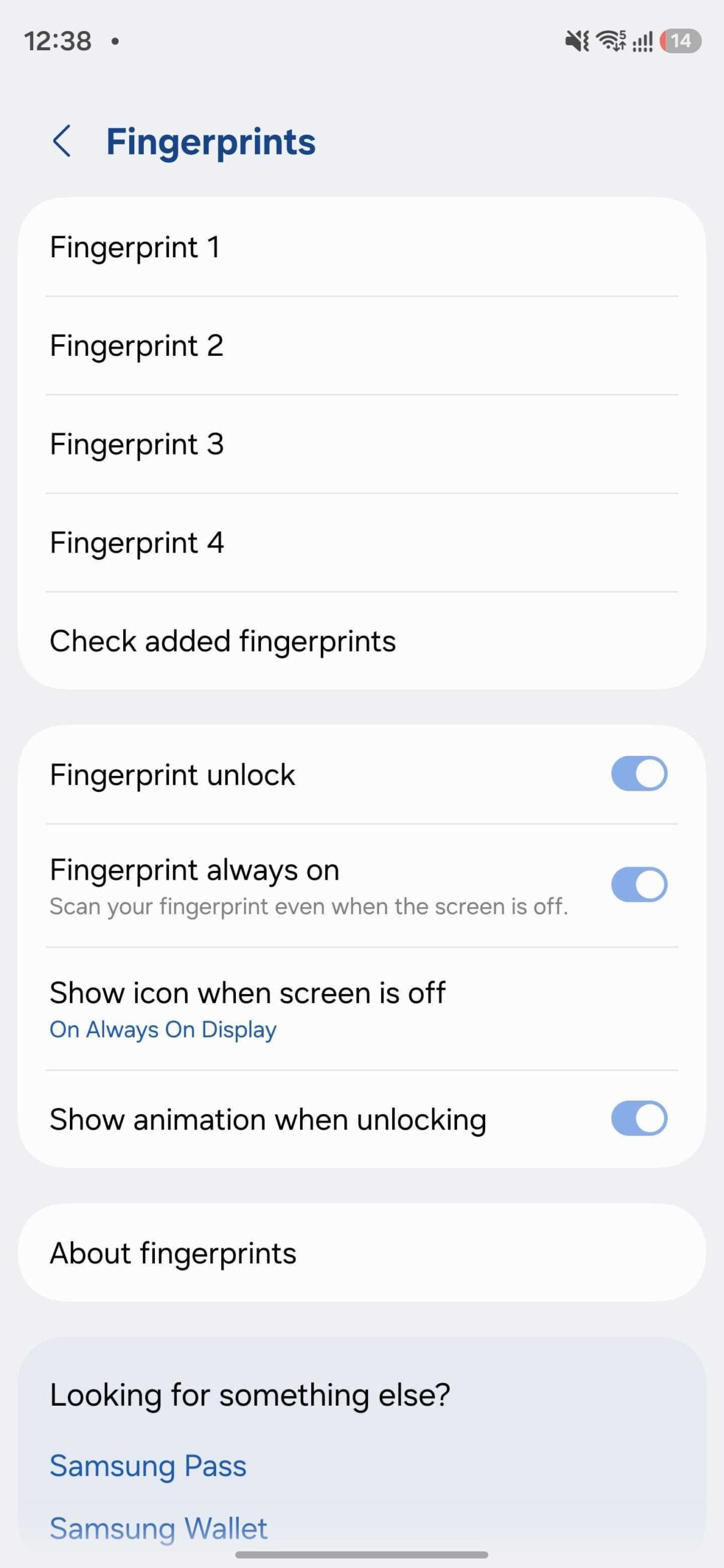This screenshot has height=1568, width=724.
Task: Tap the muted sound status icon
Action: pos(576,41)
